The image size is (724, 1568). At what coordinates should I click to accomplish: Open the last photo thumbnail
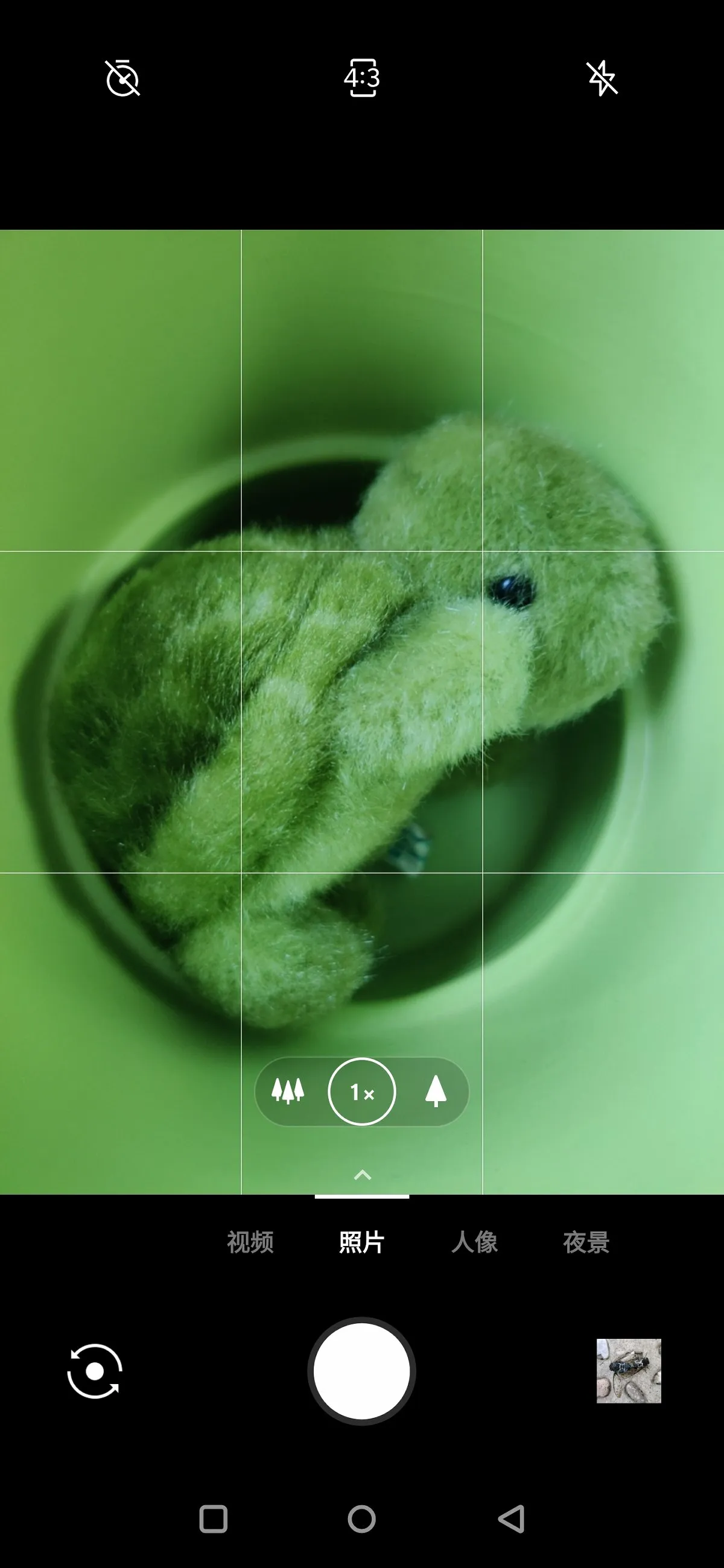pyautogui.click(x=629, y=1371)
